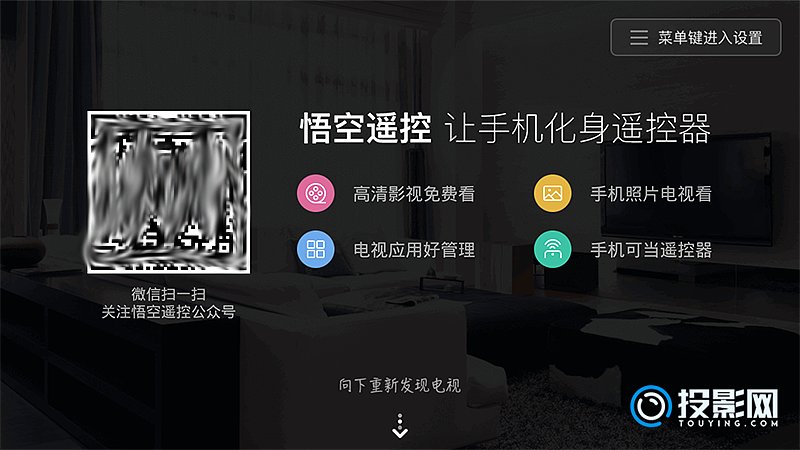800x450 pixels.
Task: Tap the down arrow under 向下重新发现电视
Action: [400, 427]
